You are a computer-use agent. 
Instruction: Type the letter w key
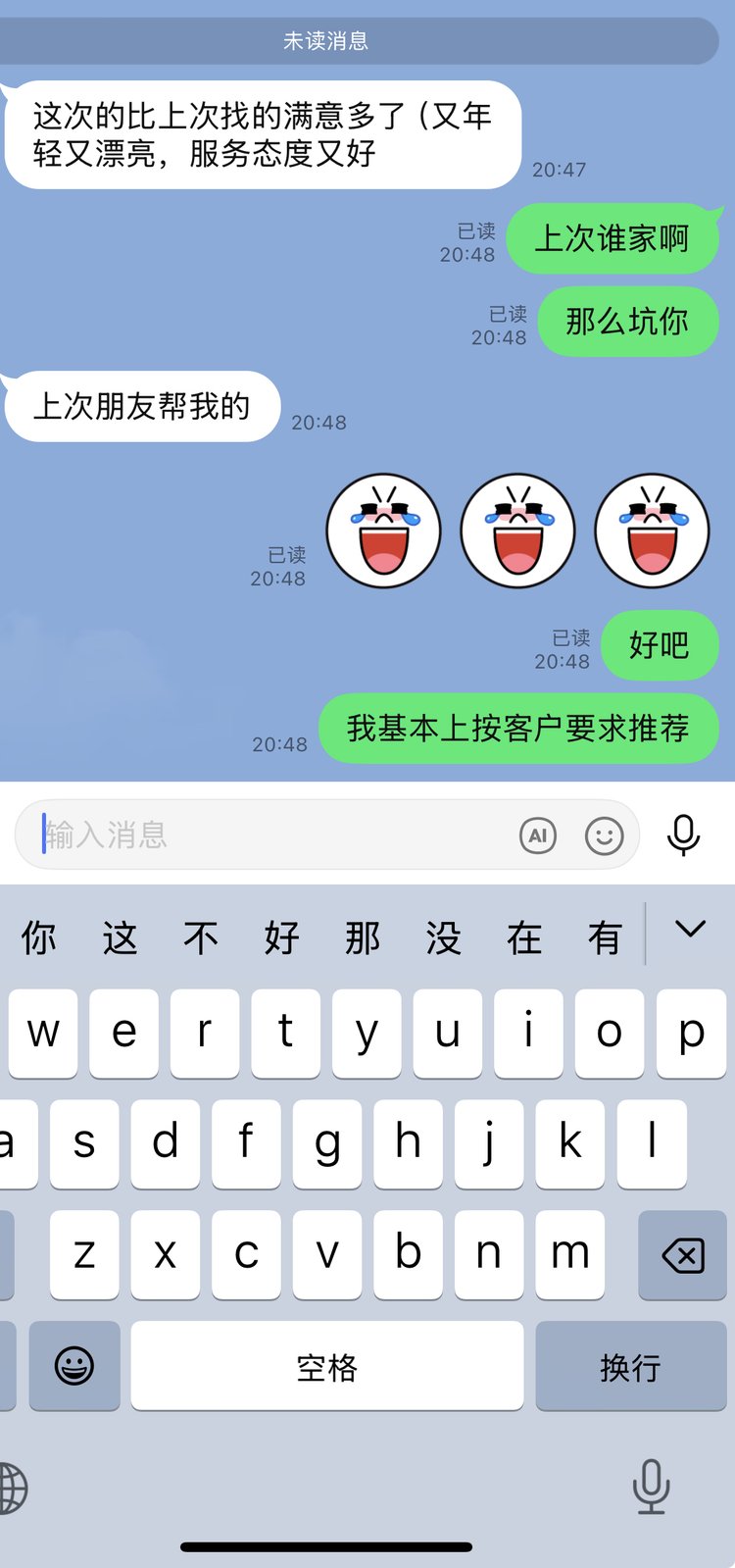[x=43, y=1033]
